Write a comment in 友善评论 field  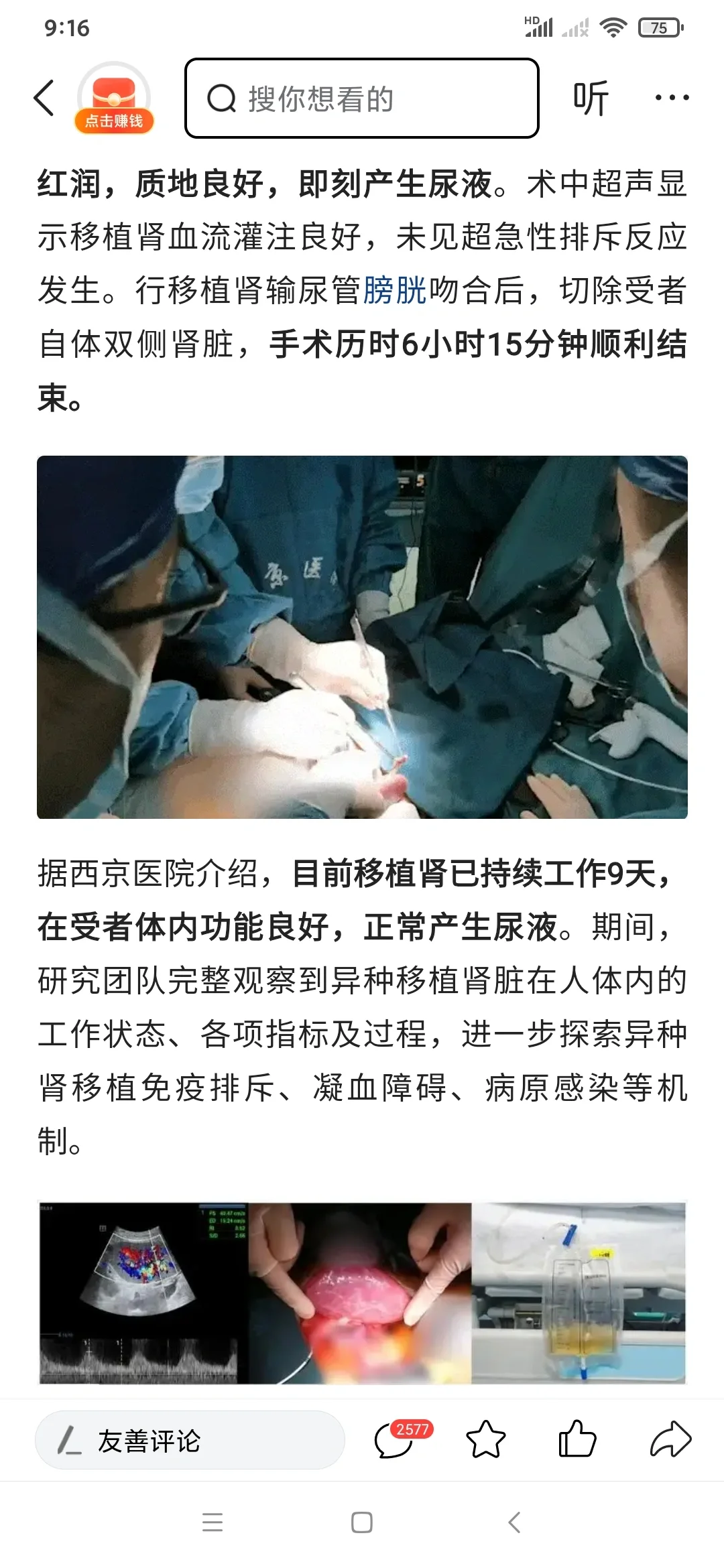click(x=190, y=1441)
